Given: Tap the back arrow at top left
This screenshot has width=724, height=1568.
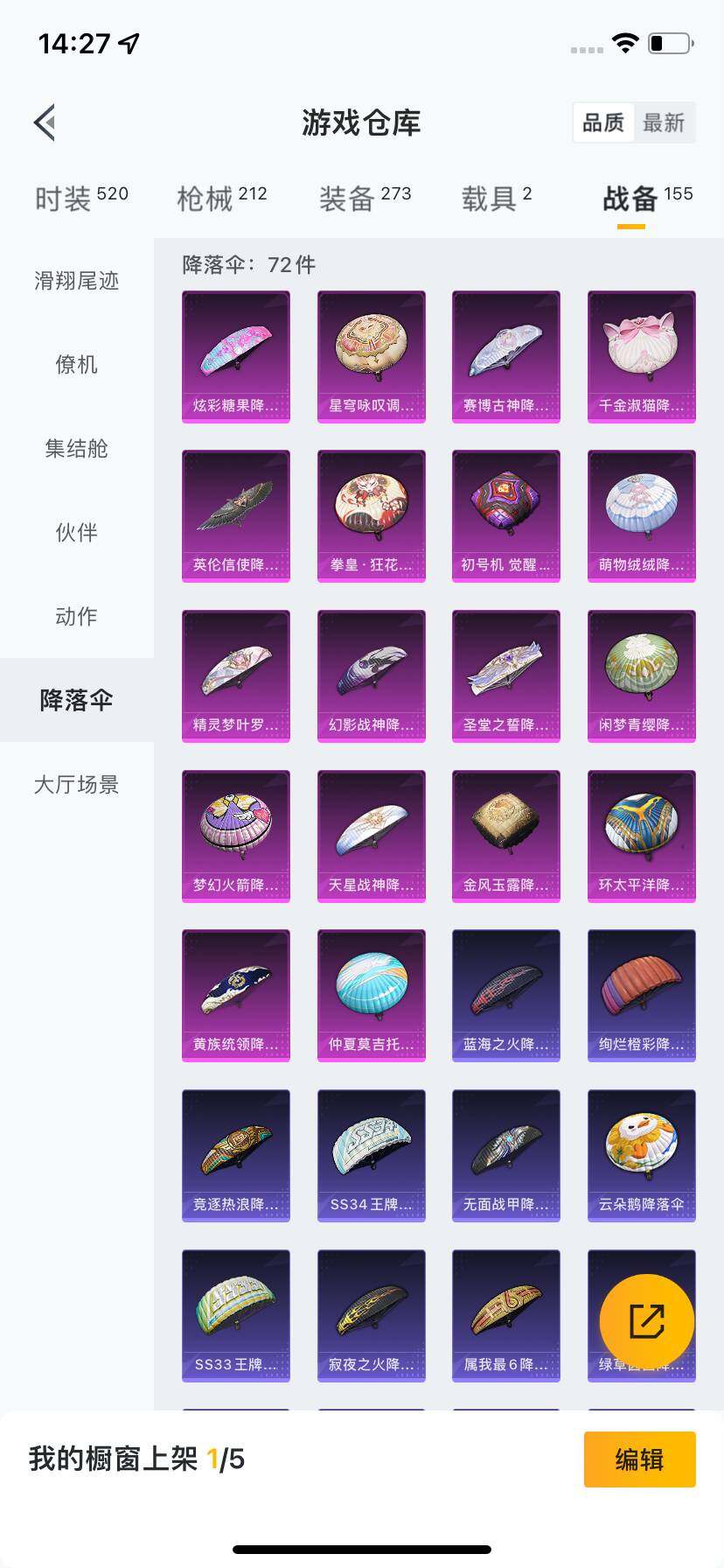Looking at the screenshot, I should click(x=45, y=122).
